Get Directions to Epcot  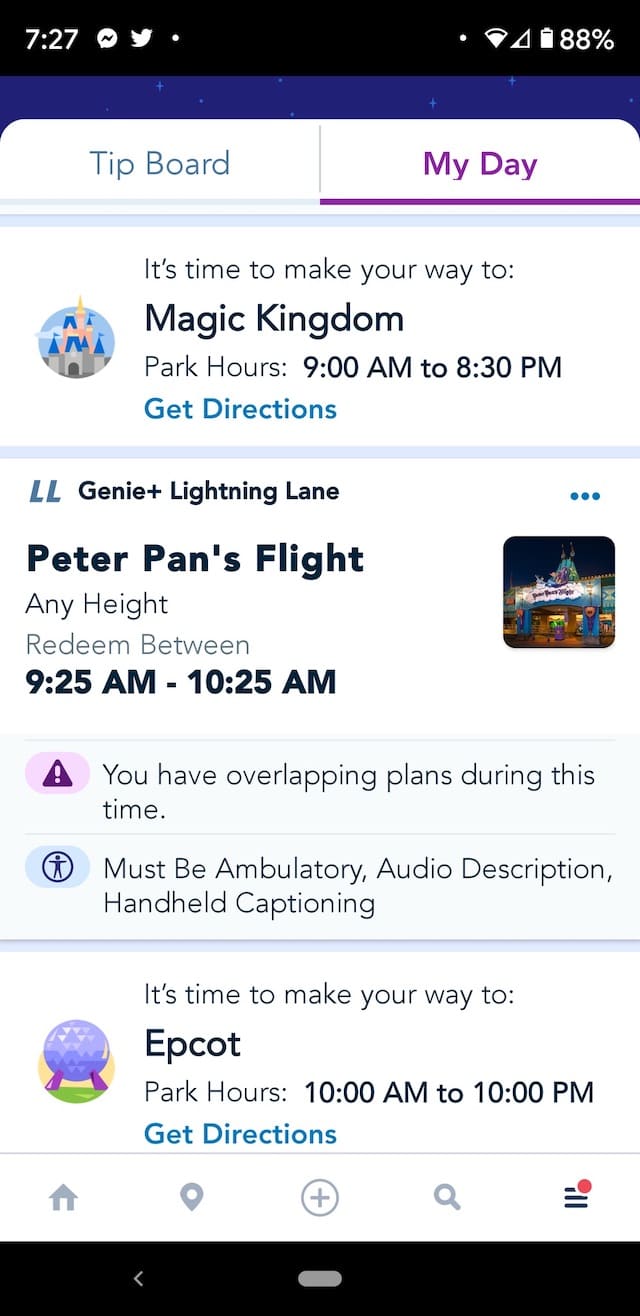pyautogui.click(x=240, y=1133)
